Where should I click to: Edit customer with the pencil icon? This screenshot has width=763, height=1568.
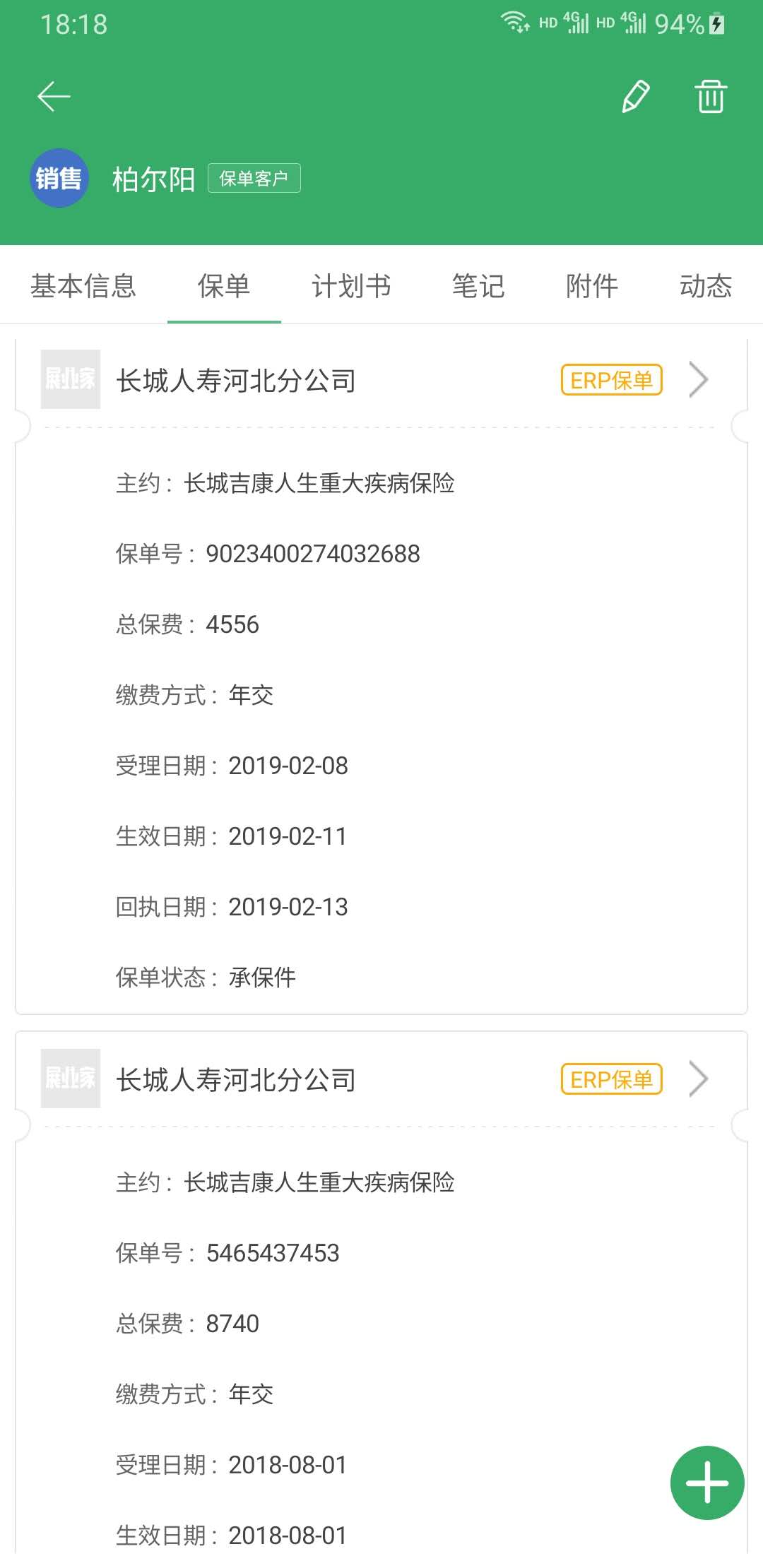pyautogui.click(x=635, y=97)
